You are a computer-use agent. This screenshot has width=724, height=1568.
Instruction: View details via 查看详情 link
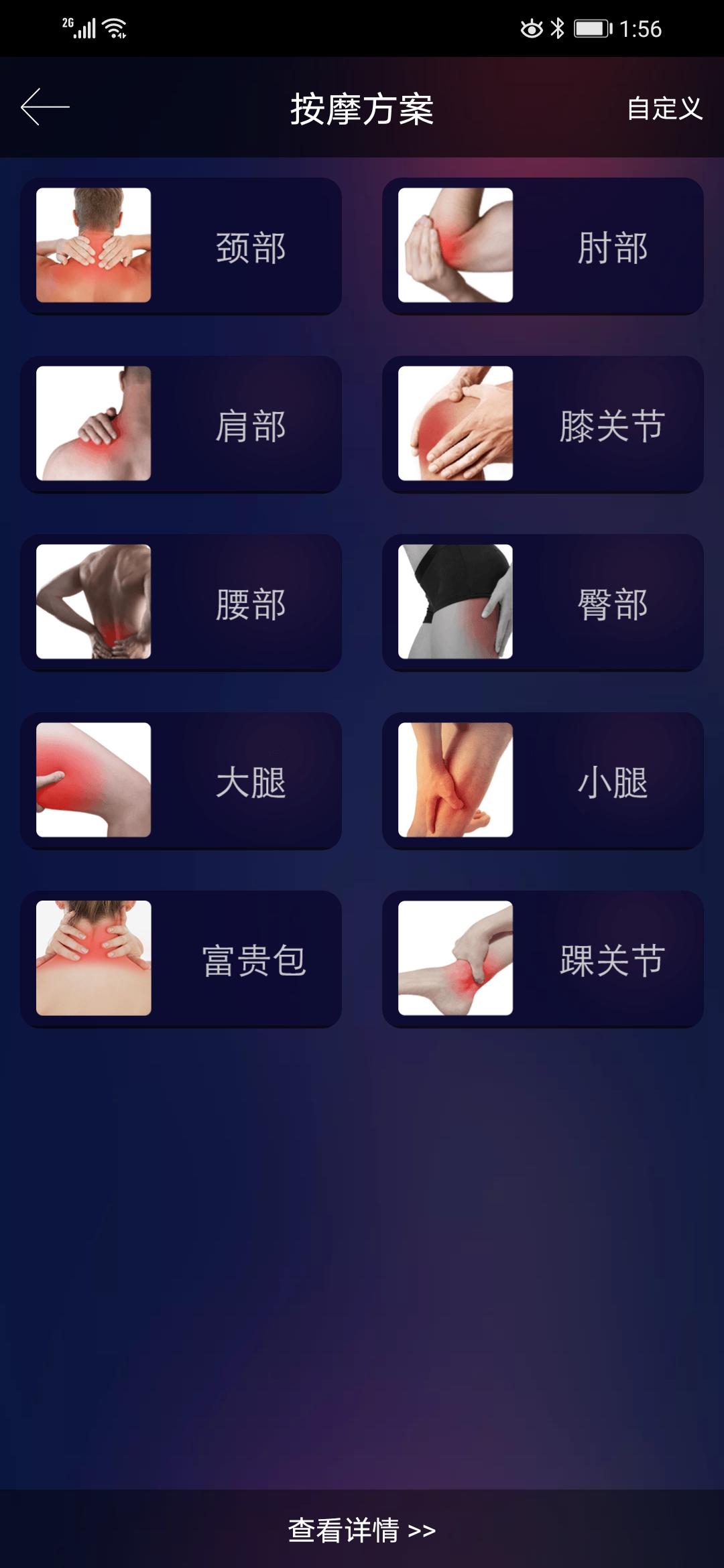[362, 1530]
